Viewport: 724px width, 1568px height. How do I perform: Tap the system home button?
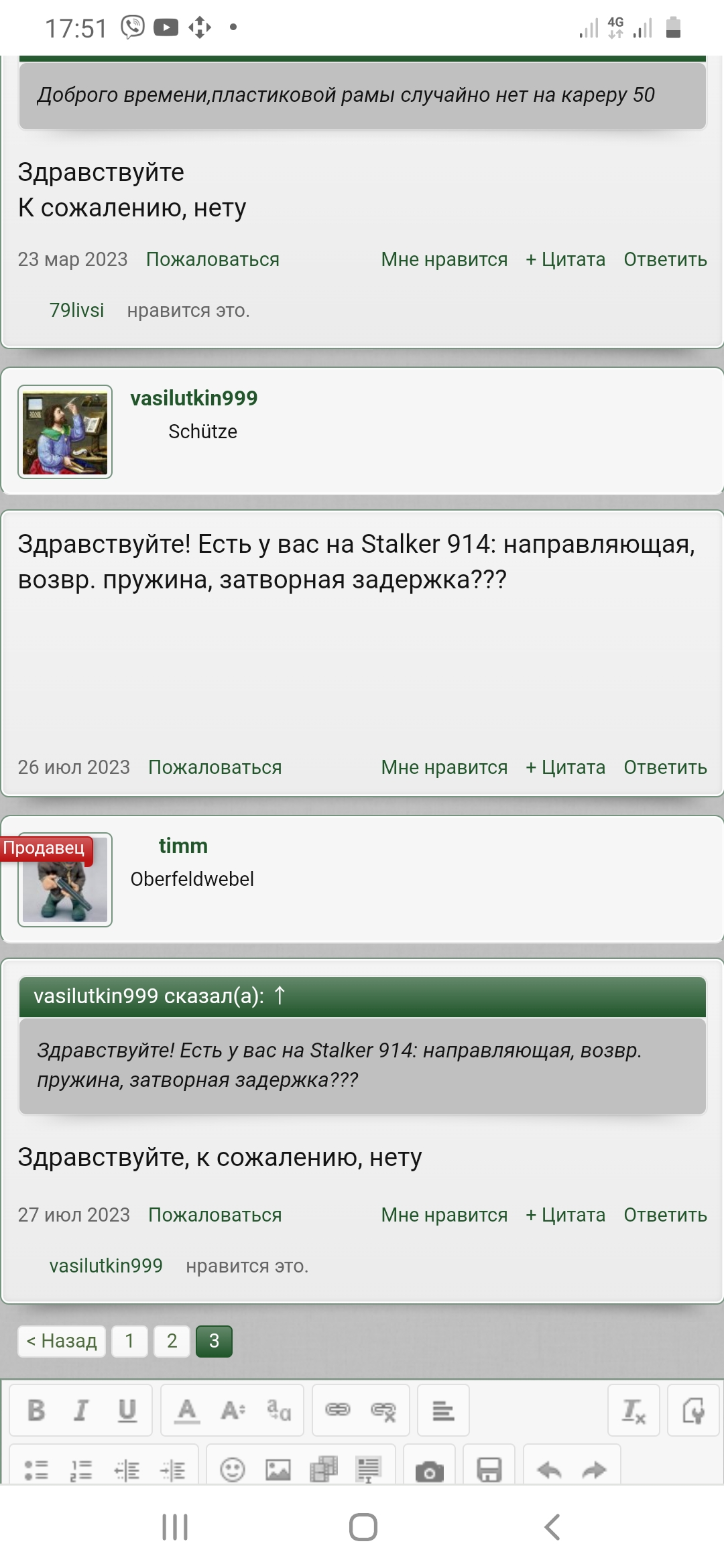tap(363, 1528)
